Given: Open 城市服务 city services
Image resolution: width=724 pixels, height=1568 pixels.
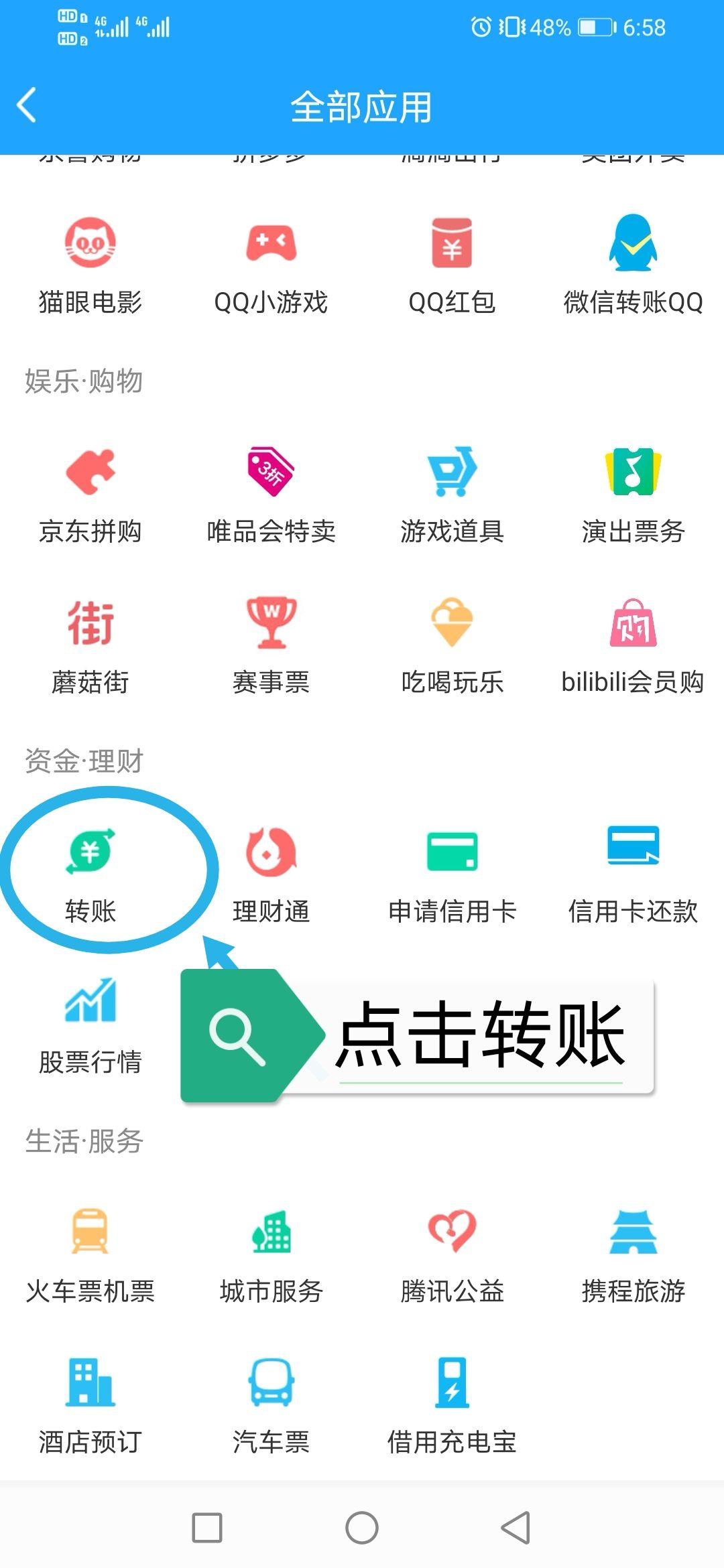Looking at the screenshot, I should [x=271, y=1232].
